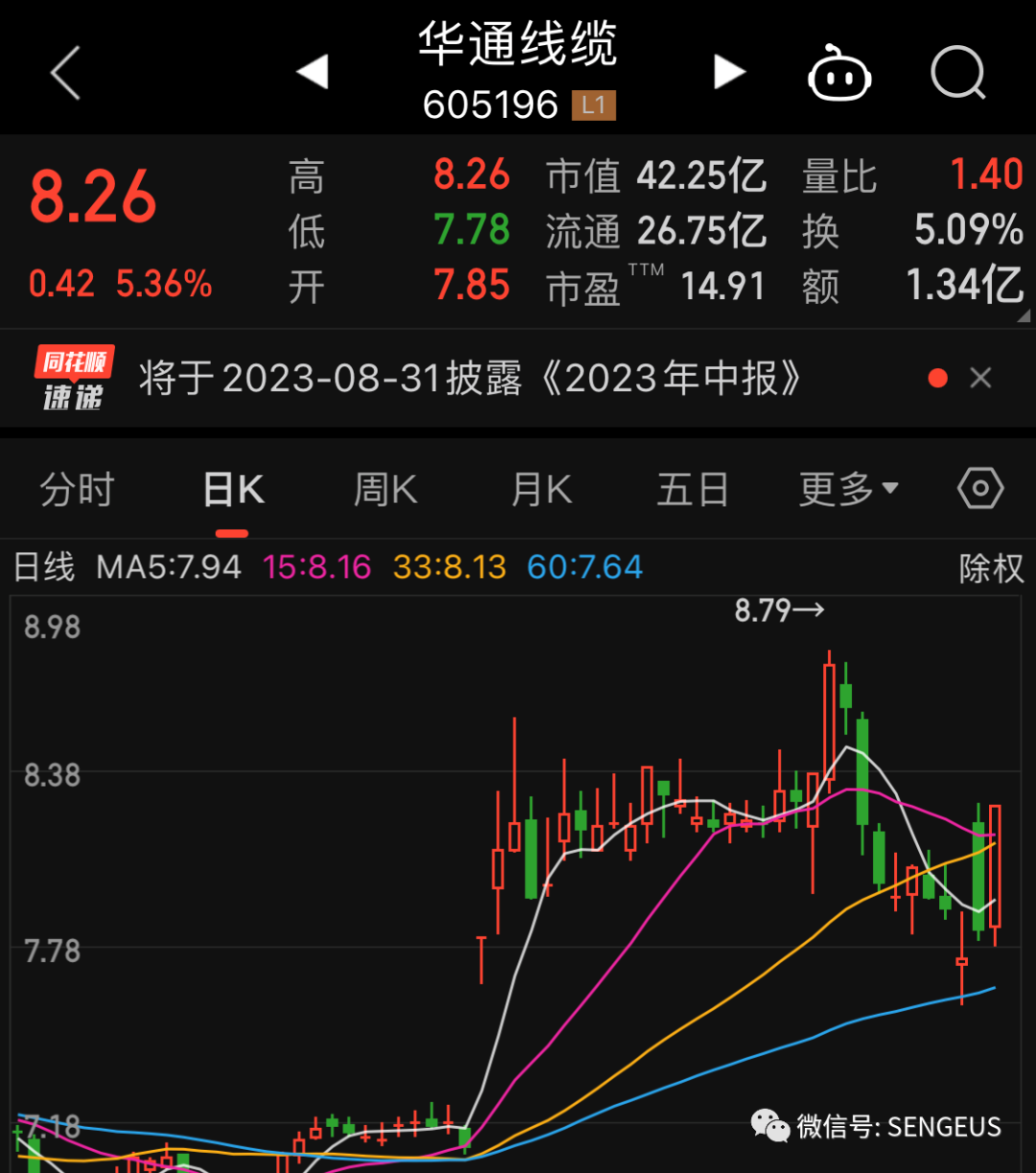
Task: Switch to the 月K chart tab
Action: pyautogui.click(x=541, y=490)
